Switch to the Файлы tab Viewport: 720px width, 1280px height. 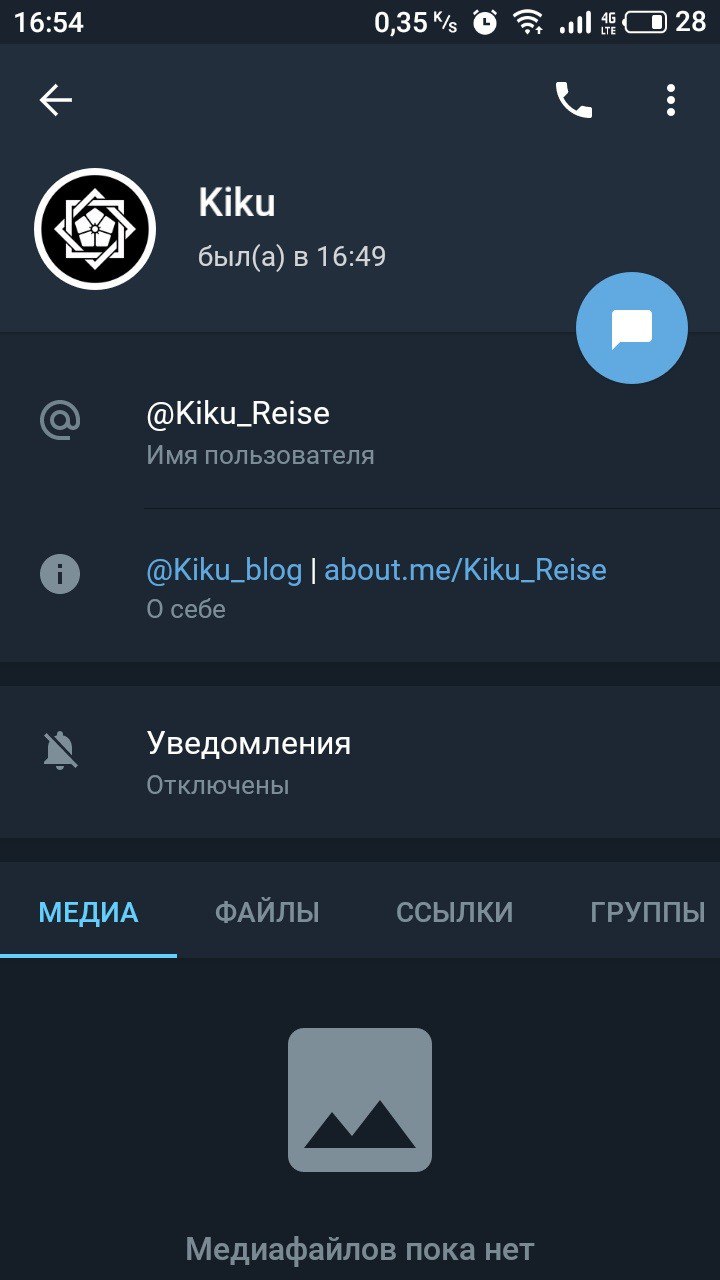coord(267,912)
